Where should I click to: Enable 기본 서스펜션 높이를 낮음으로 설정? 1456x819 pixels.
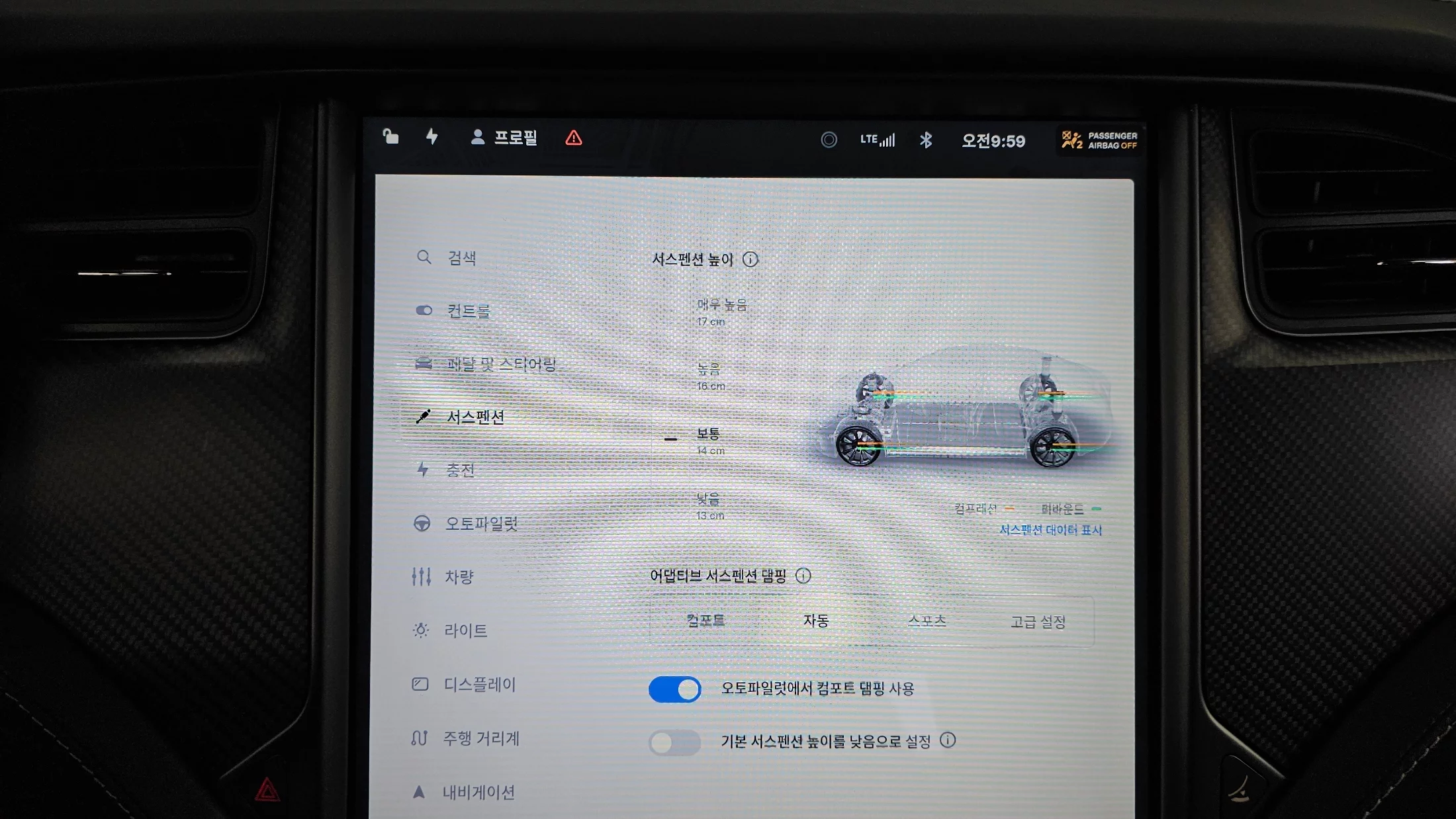click(x=674, y=742)
